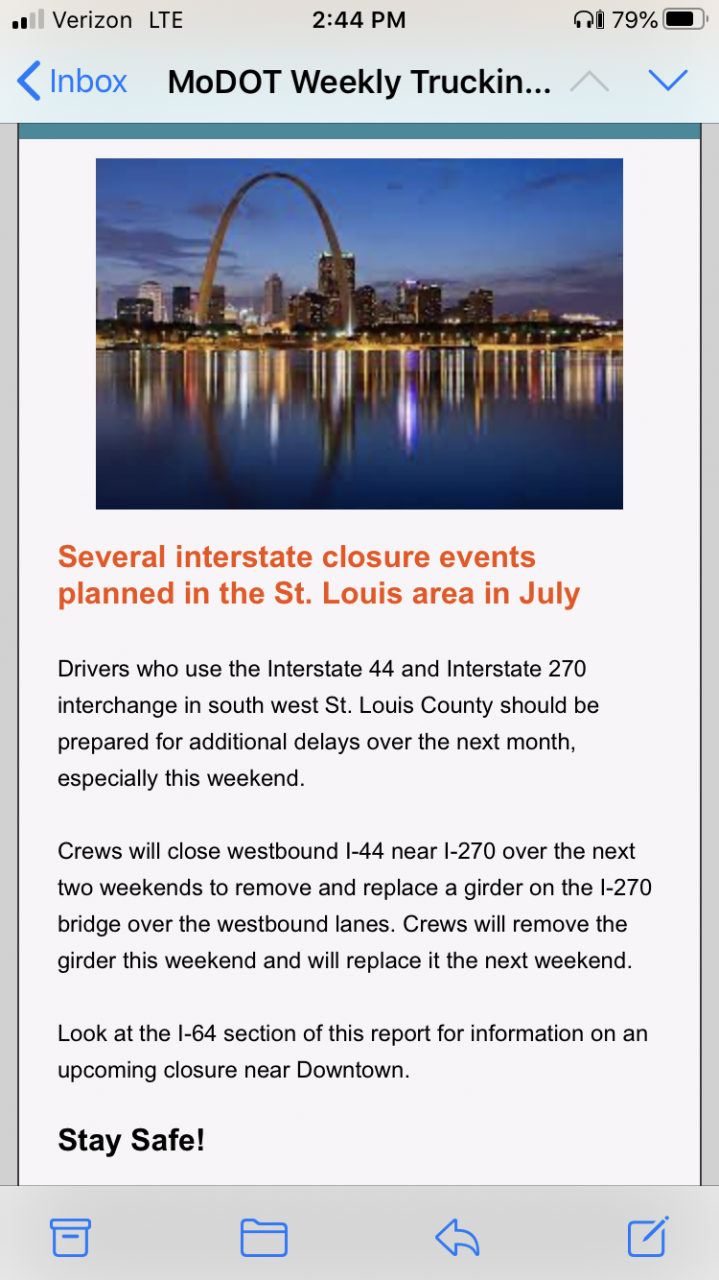This screenshot has height=1280, width=719.
Task: Go back to the Inbox
Action: pos(72,81)
